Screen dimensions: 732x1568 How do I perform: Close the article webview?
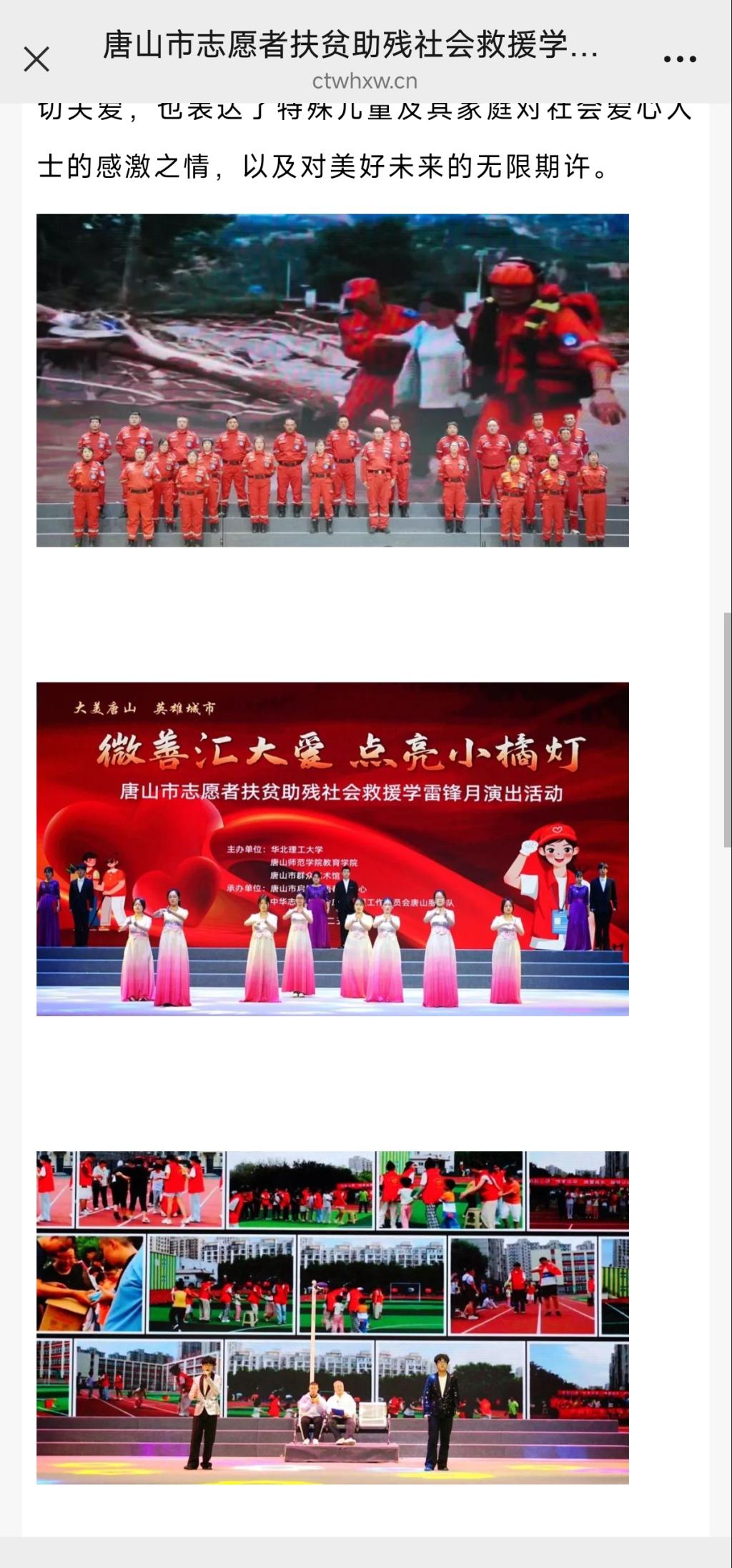click(x=36, y=59)
